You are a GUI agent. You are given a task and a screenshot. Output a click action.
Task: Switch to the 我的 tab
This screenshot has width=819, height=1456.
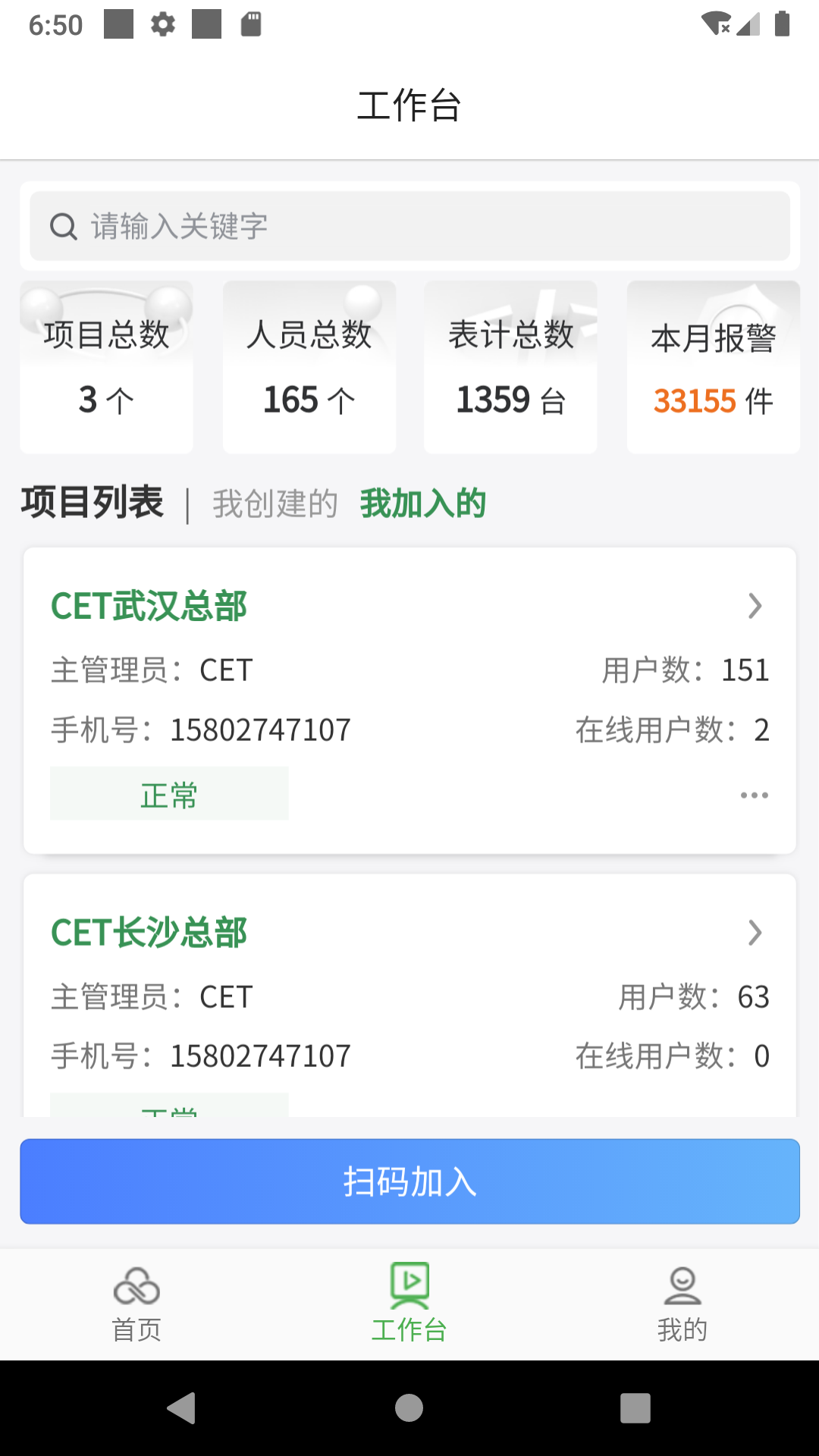pos(682,1303)
